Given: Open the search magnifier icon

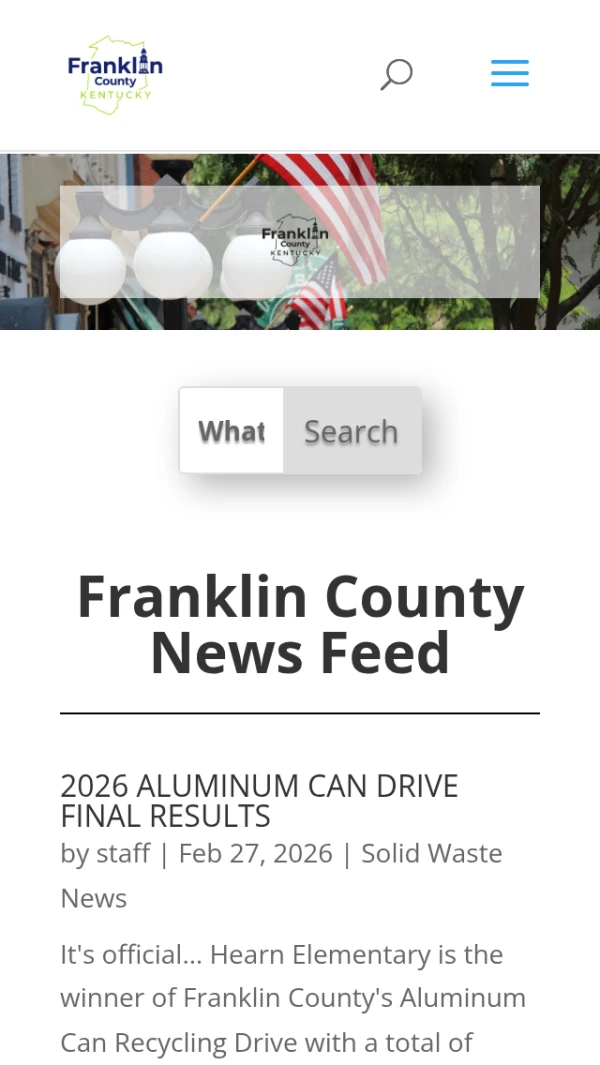Looking at the screenshot, I should click(396, 74).
